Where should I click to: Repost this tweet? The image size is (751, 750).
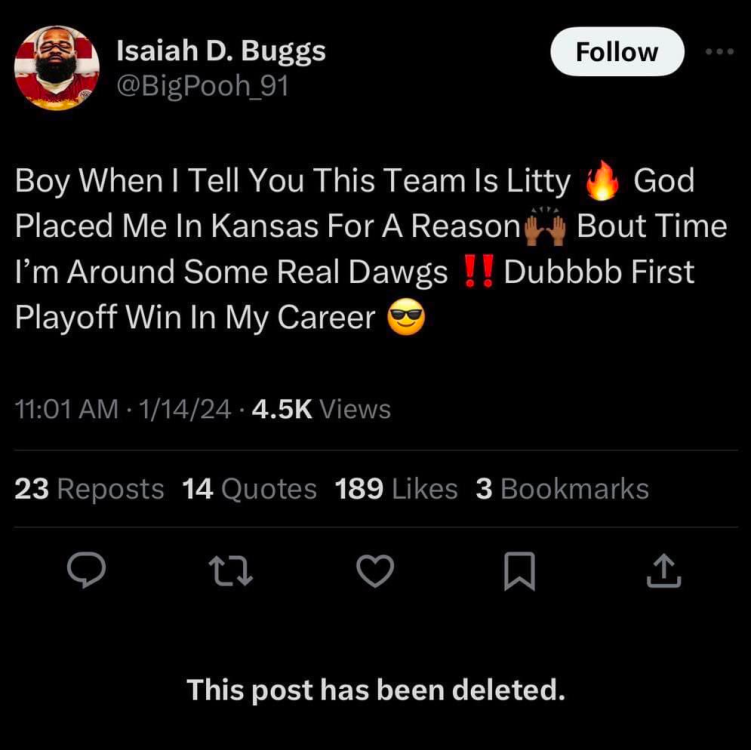pyautogui.click(x=230, y=571)
